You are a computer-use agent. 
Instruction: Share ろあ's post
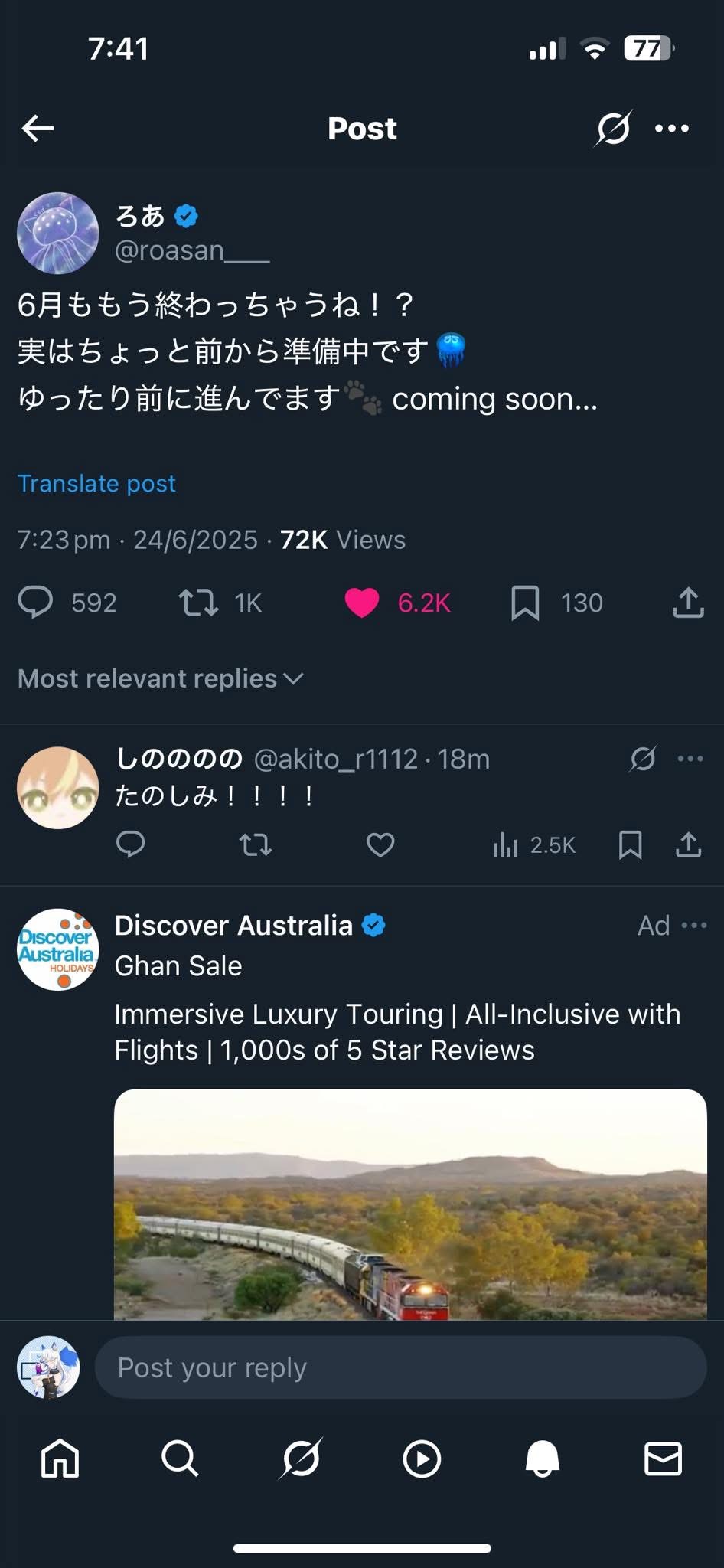(x=688, y=603)
